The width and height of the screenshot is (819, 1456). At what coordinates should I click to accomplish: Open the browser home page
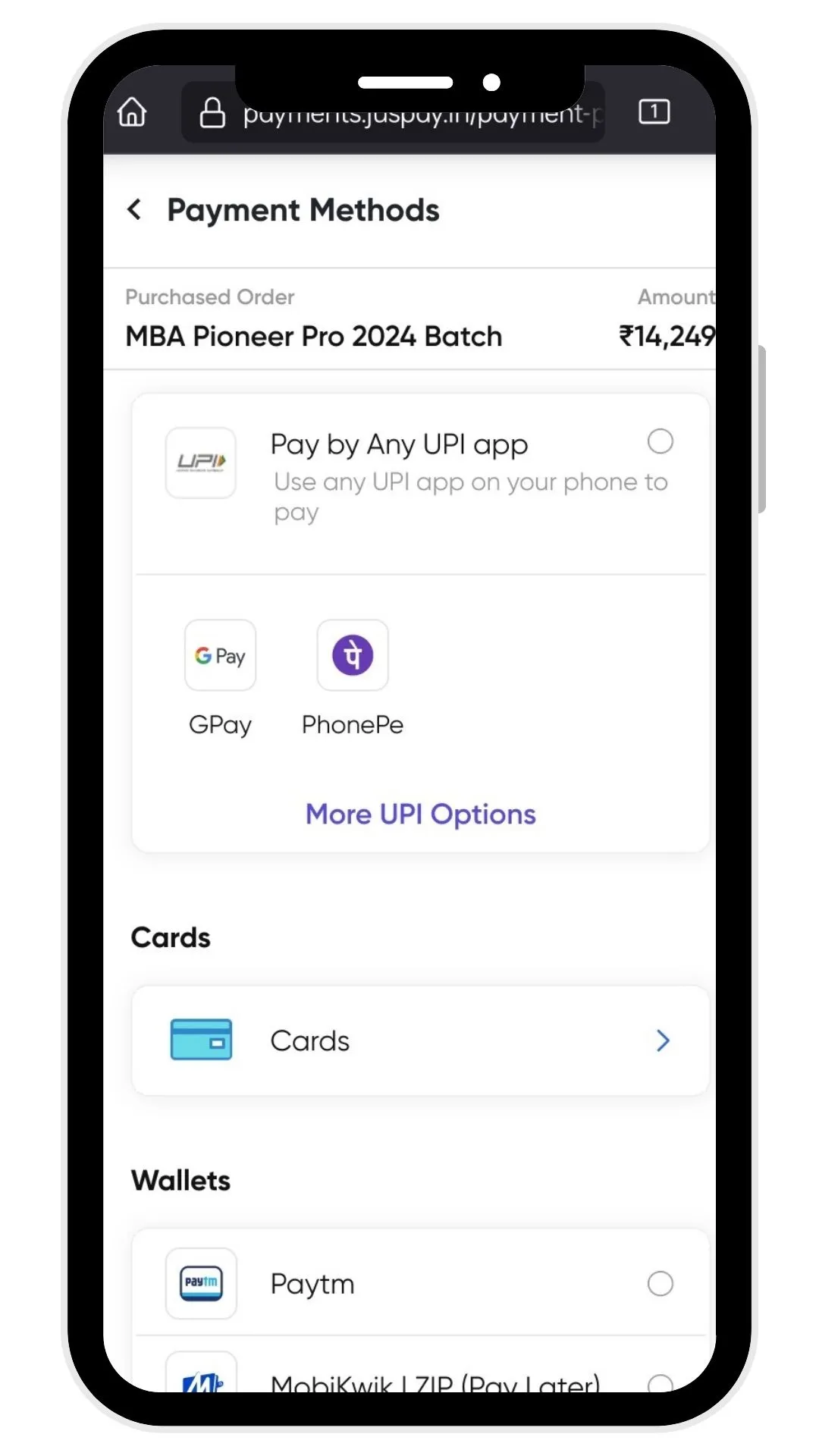click(132, 112)
